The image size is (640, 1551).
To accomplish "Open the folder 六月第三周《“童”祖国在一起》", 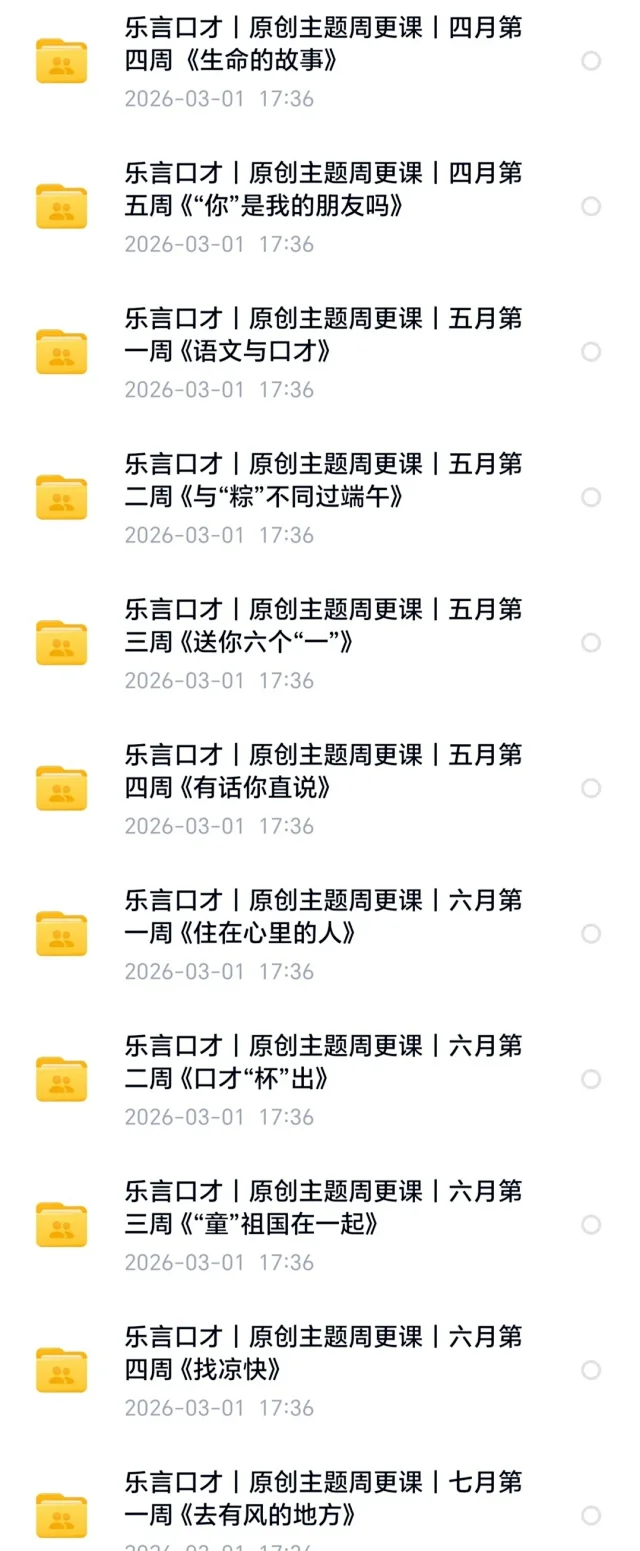I will (322, 1208).
